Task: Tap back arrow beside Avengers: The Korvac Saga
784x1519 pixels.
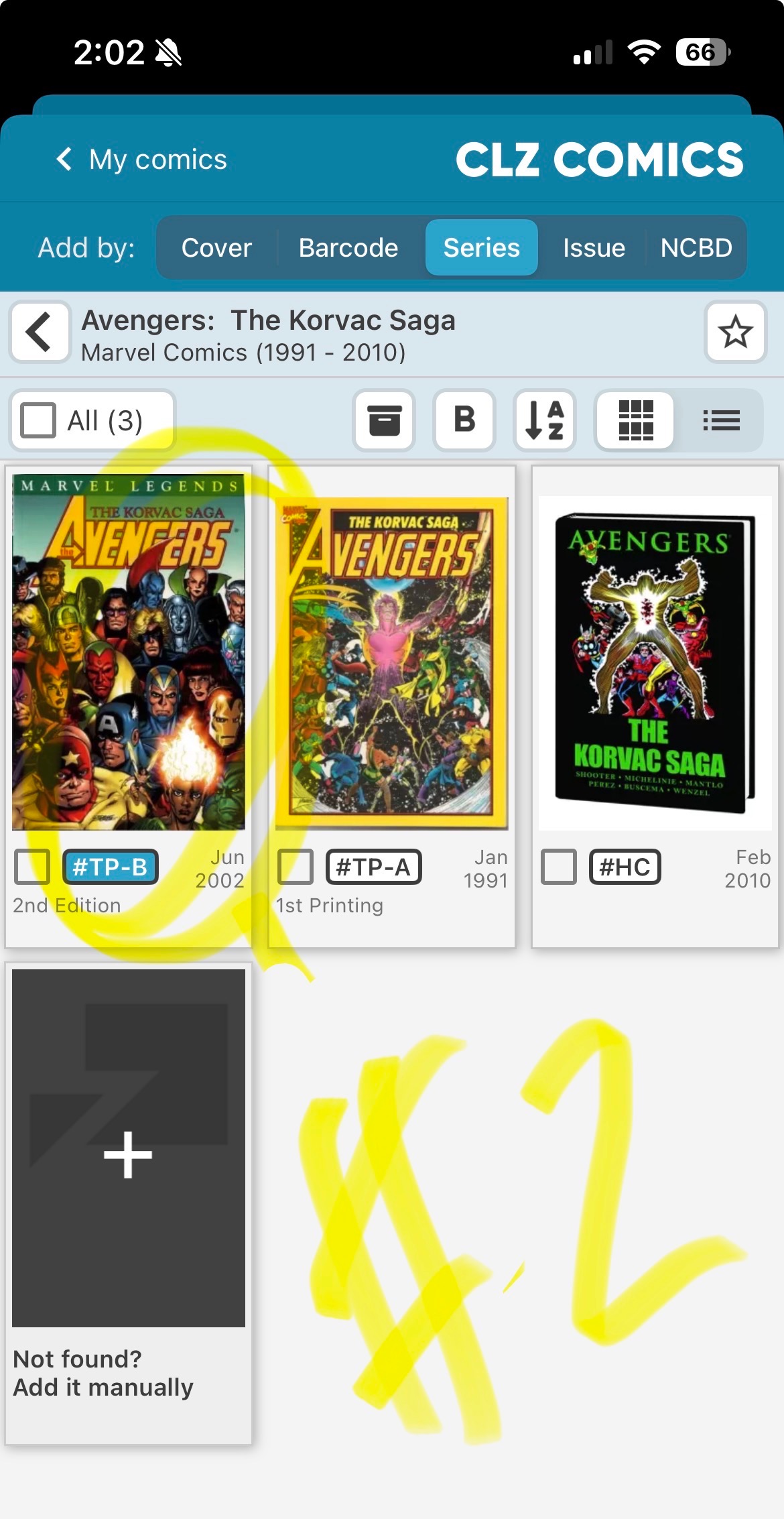Action: click(40, 332)
